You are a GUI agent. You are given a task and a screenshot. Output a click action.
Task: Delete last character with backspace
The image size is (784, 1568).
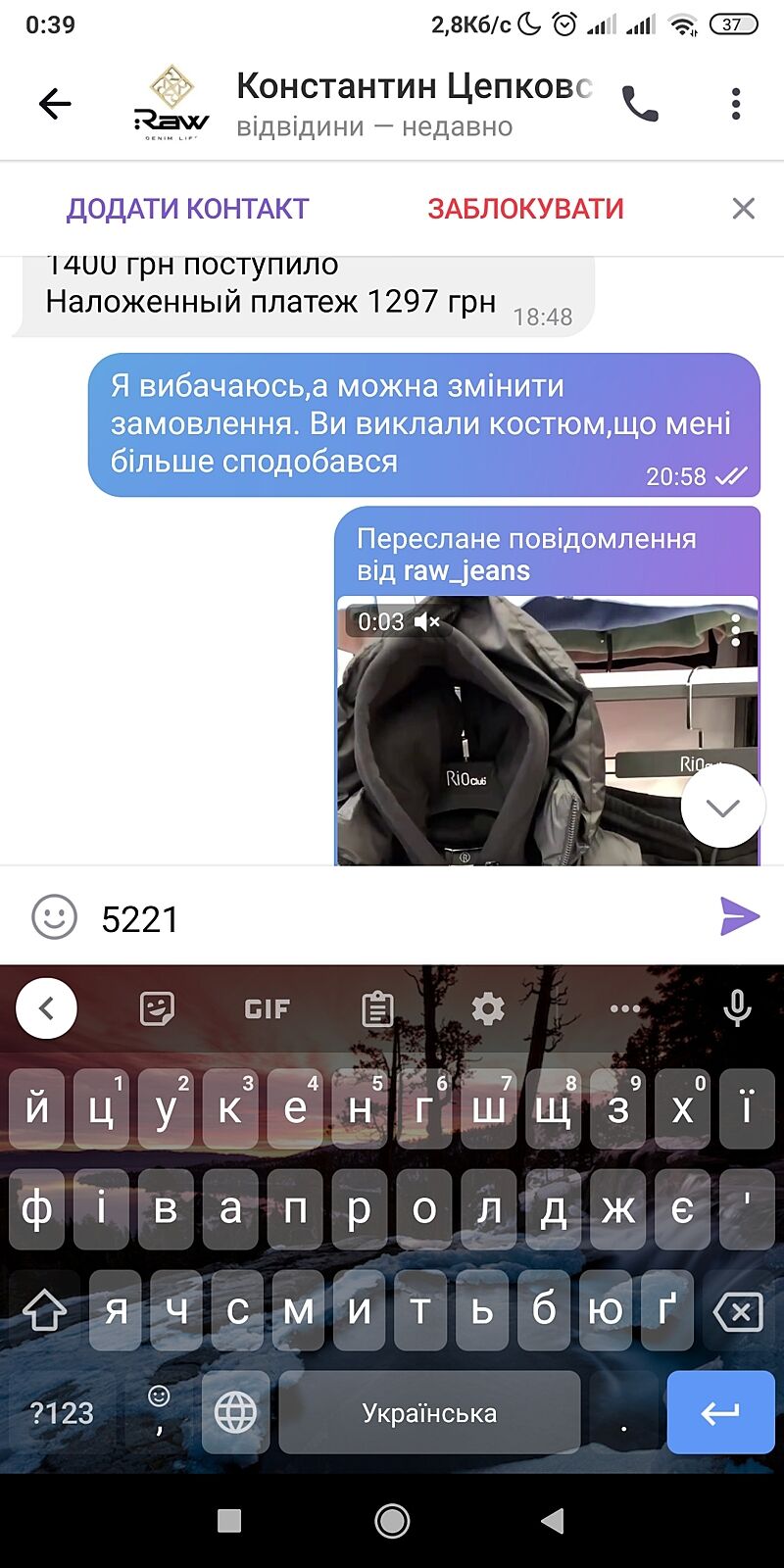coord(737,1311)
